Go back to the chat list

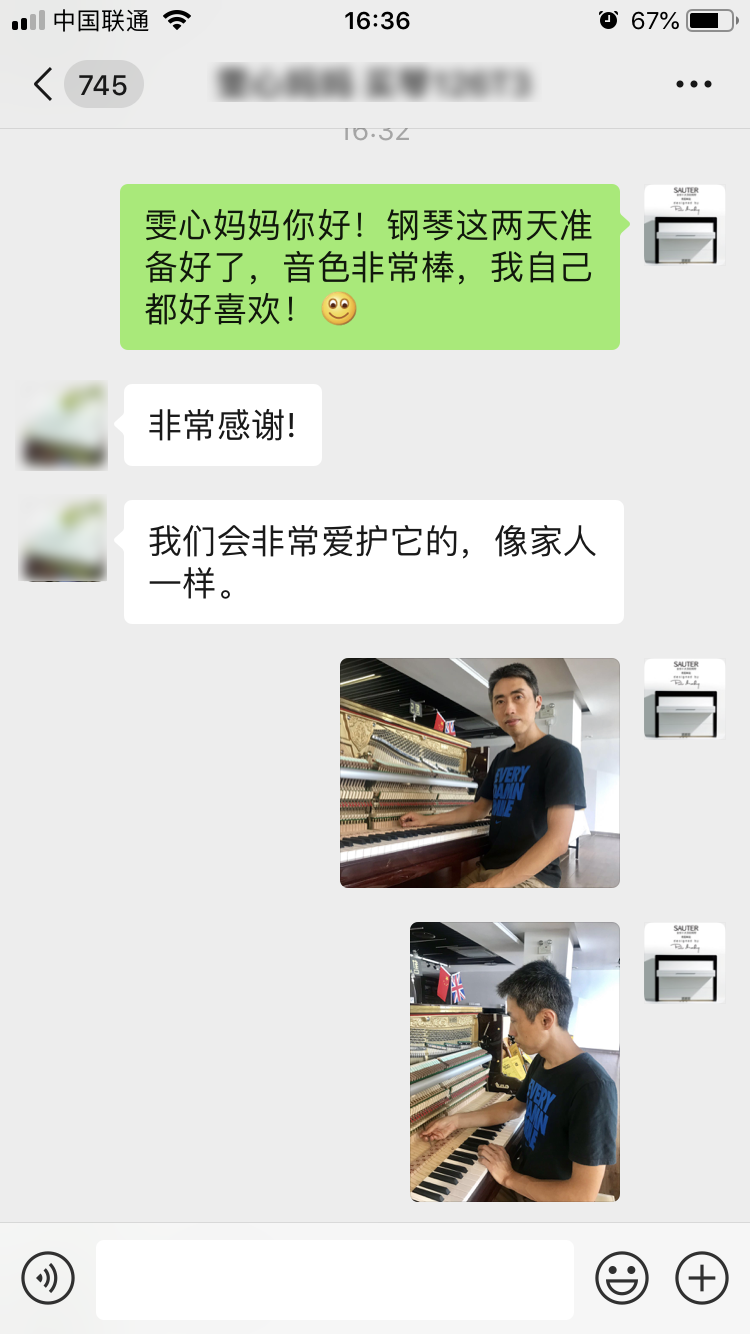[x=44, y=85]
